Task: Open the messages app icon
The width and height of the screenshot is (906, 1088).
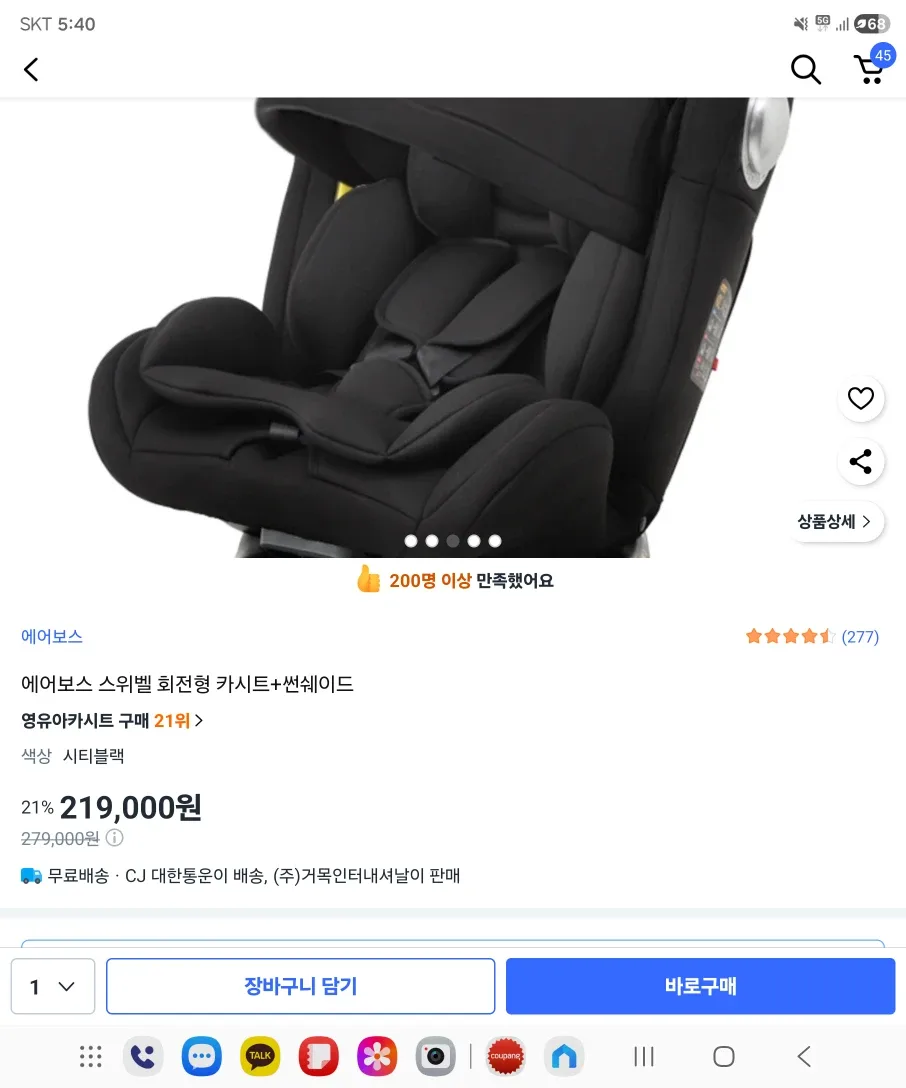Action: [202, 1056]
